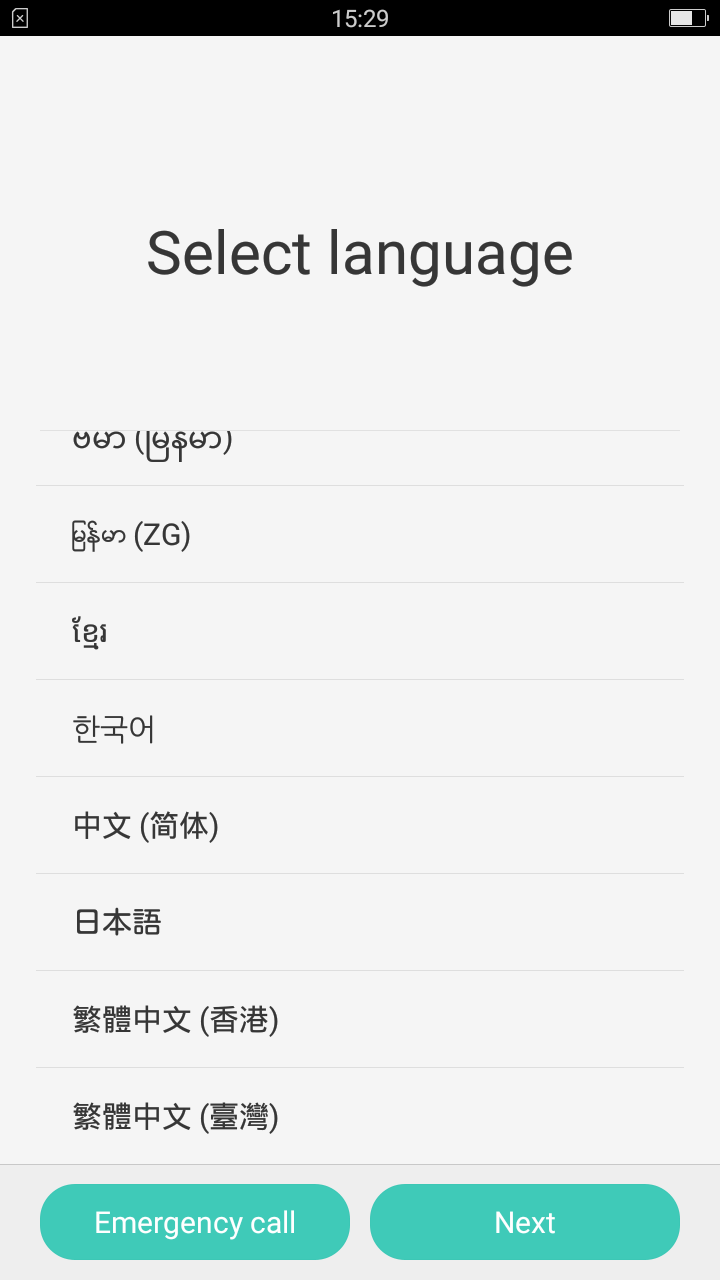The height and width of the screenshot is (1280, 720).
Task: Continue with the Next button
Action: point(525,1222)
